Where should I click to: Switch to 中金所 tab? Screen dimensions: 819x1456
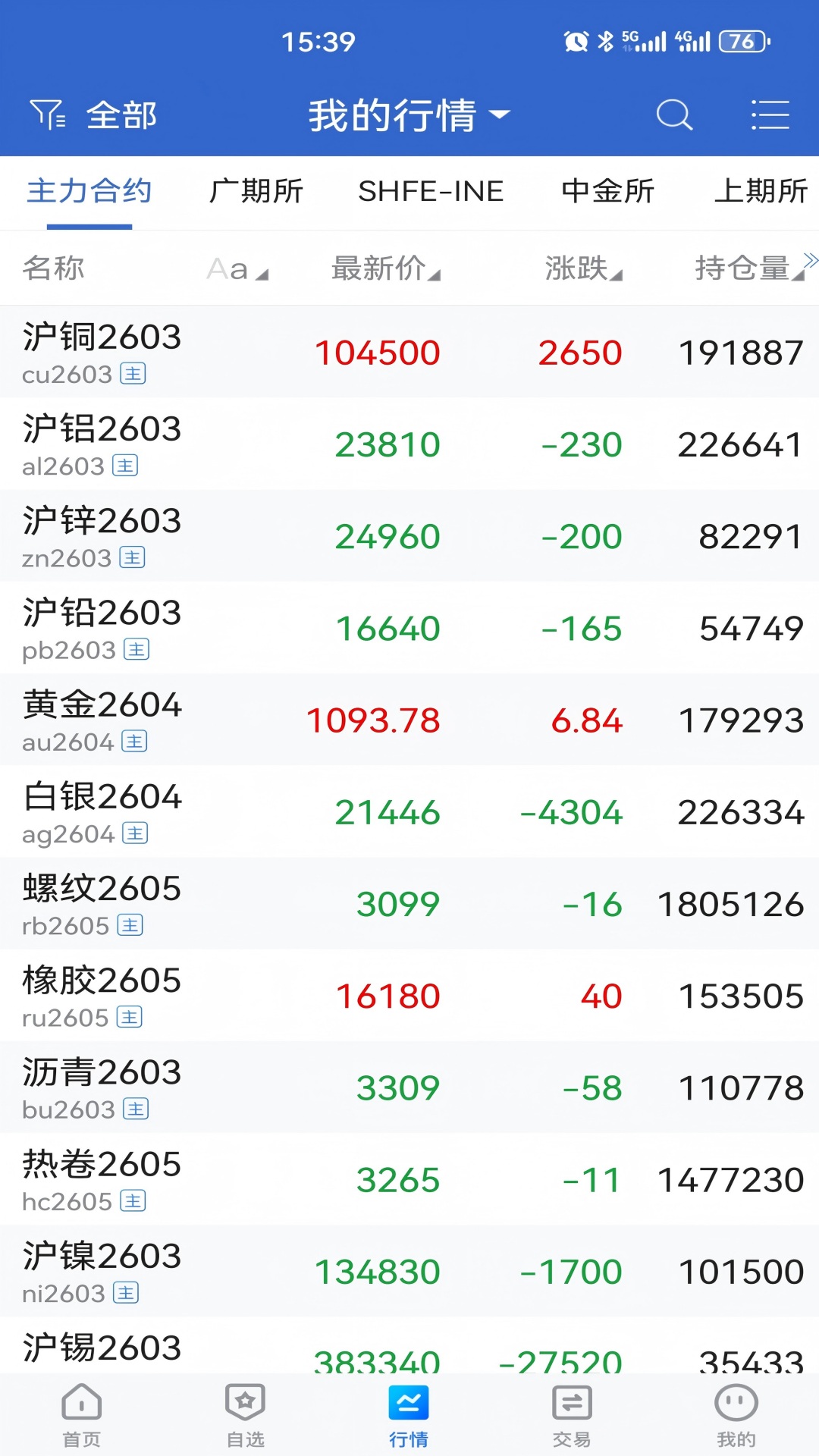[606, 192]
